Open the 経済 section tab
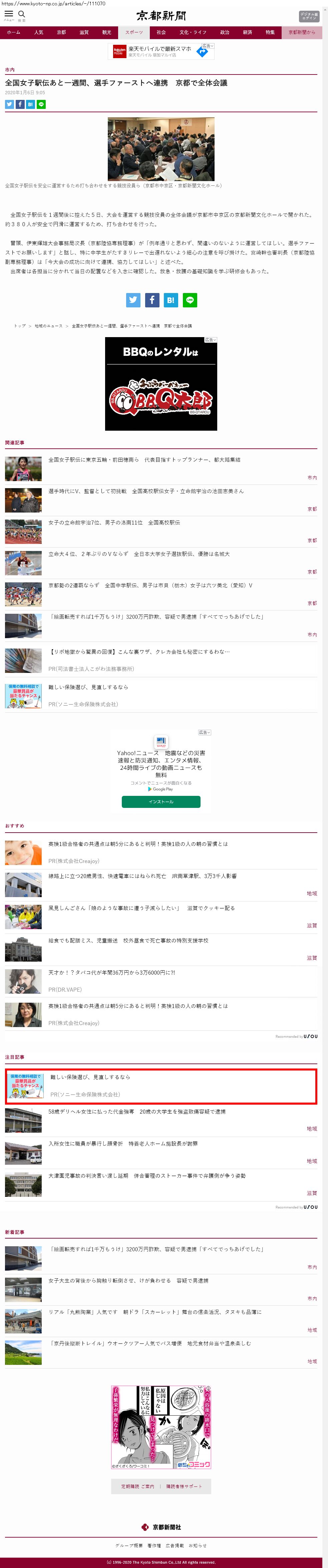The width and height of the screenshot is (328, 1568). click(x=247, y=32)
